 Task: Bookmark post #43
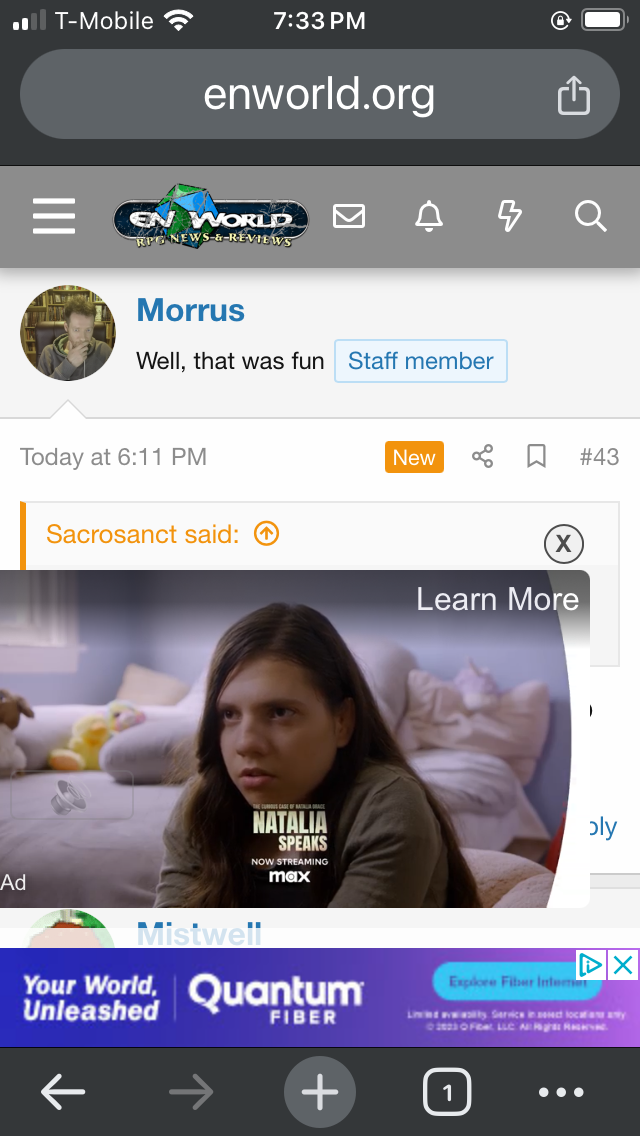click(537, 458)
